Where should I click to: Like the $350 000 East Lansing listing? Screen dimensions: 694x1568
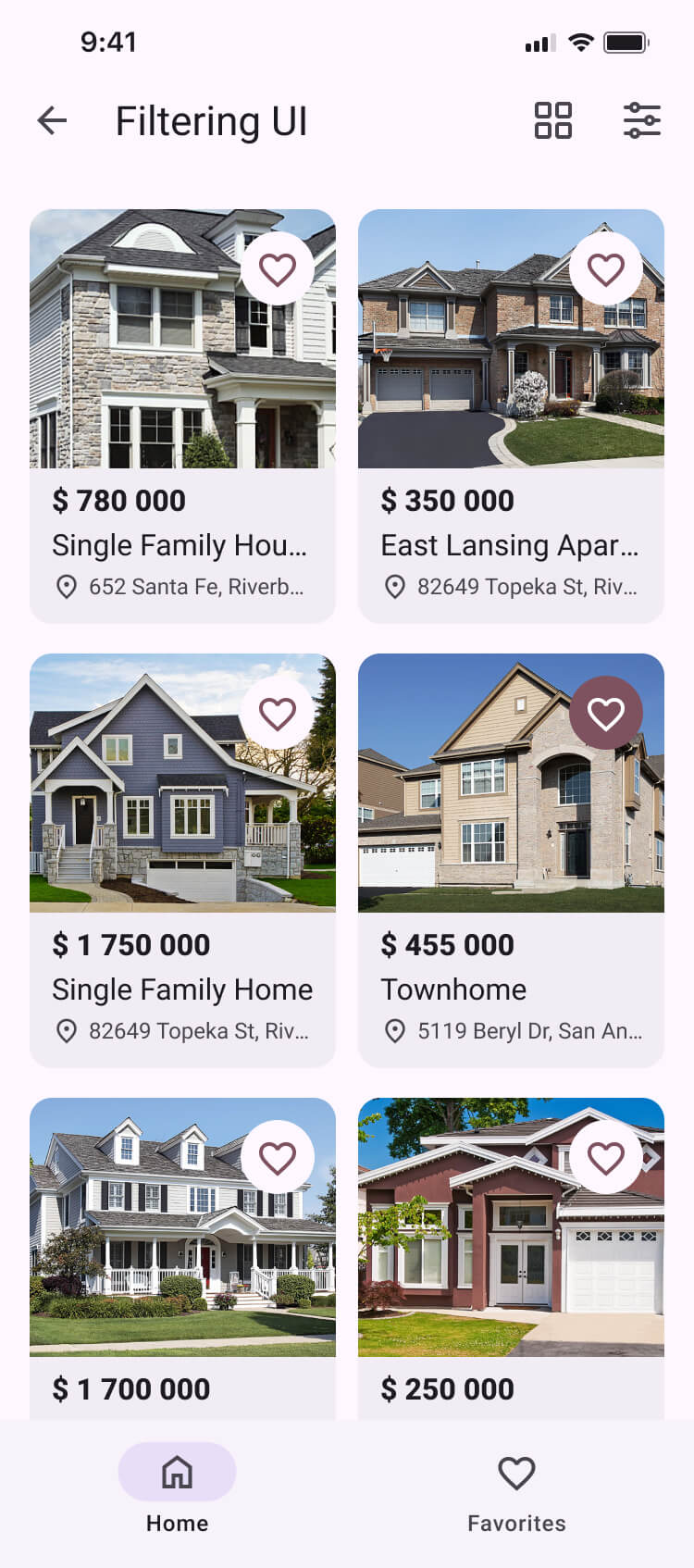(x=605, y=269)
